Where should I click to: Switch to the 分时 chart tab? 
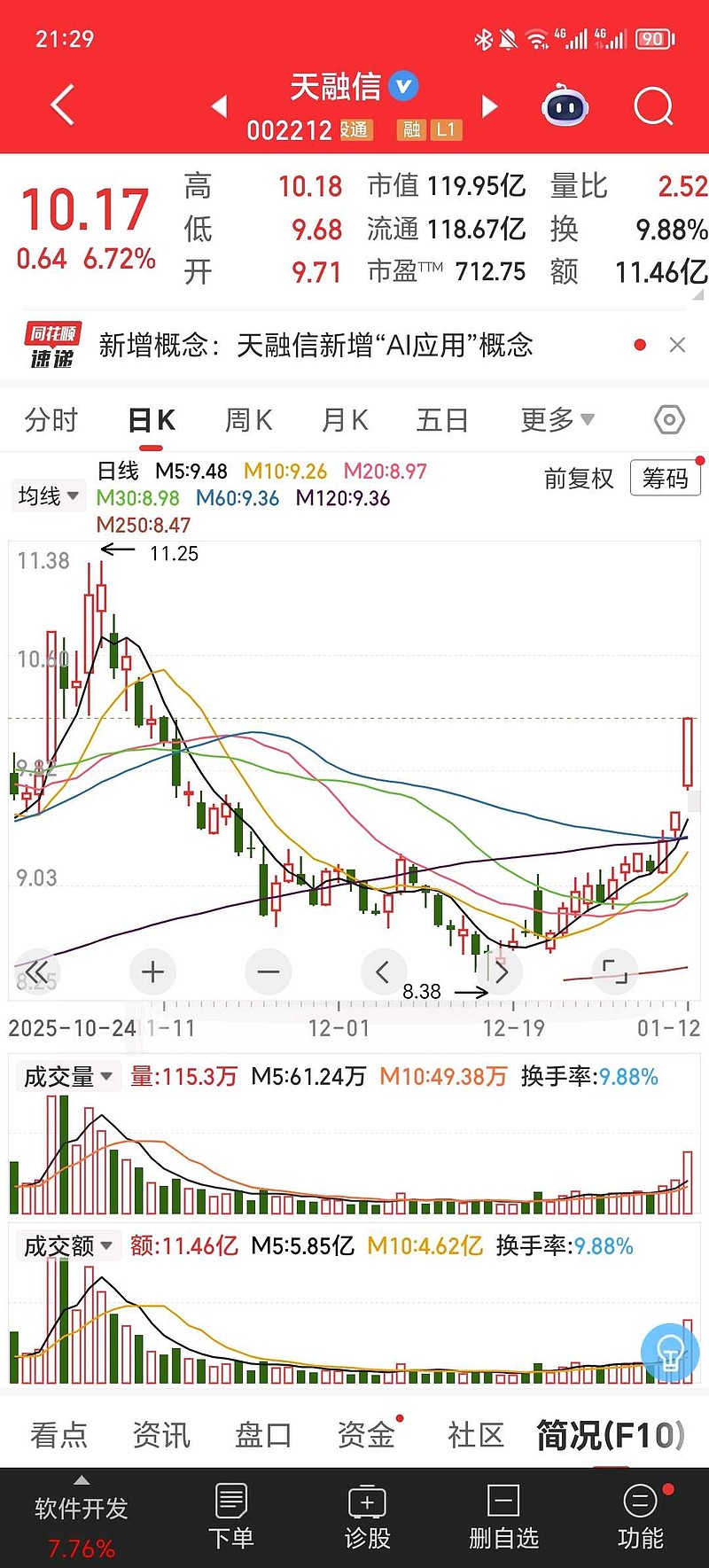pos(51,420)
